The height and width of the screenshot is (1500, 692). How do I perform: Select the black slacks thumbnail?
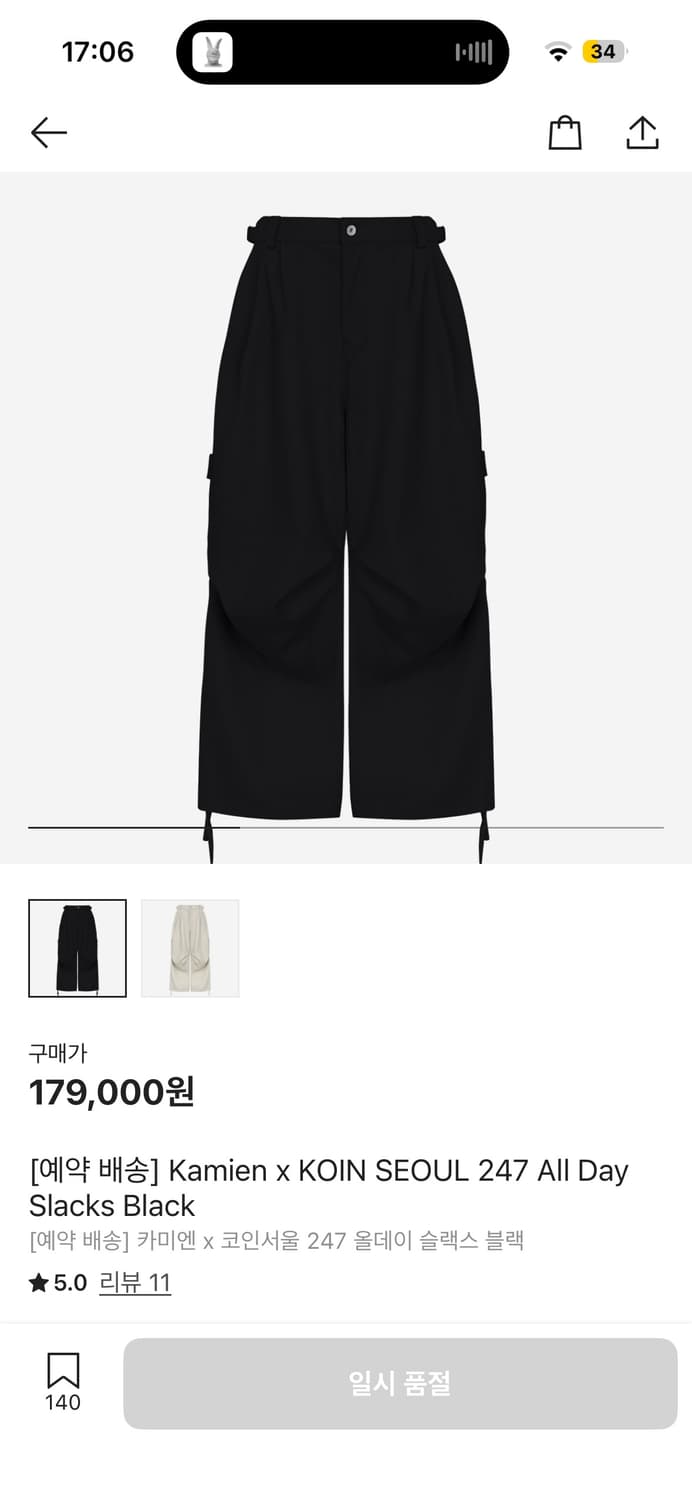tap(78, 948)
